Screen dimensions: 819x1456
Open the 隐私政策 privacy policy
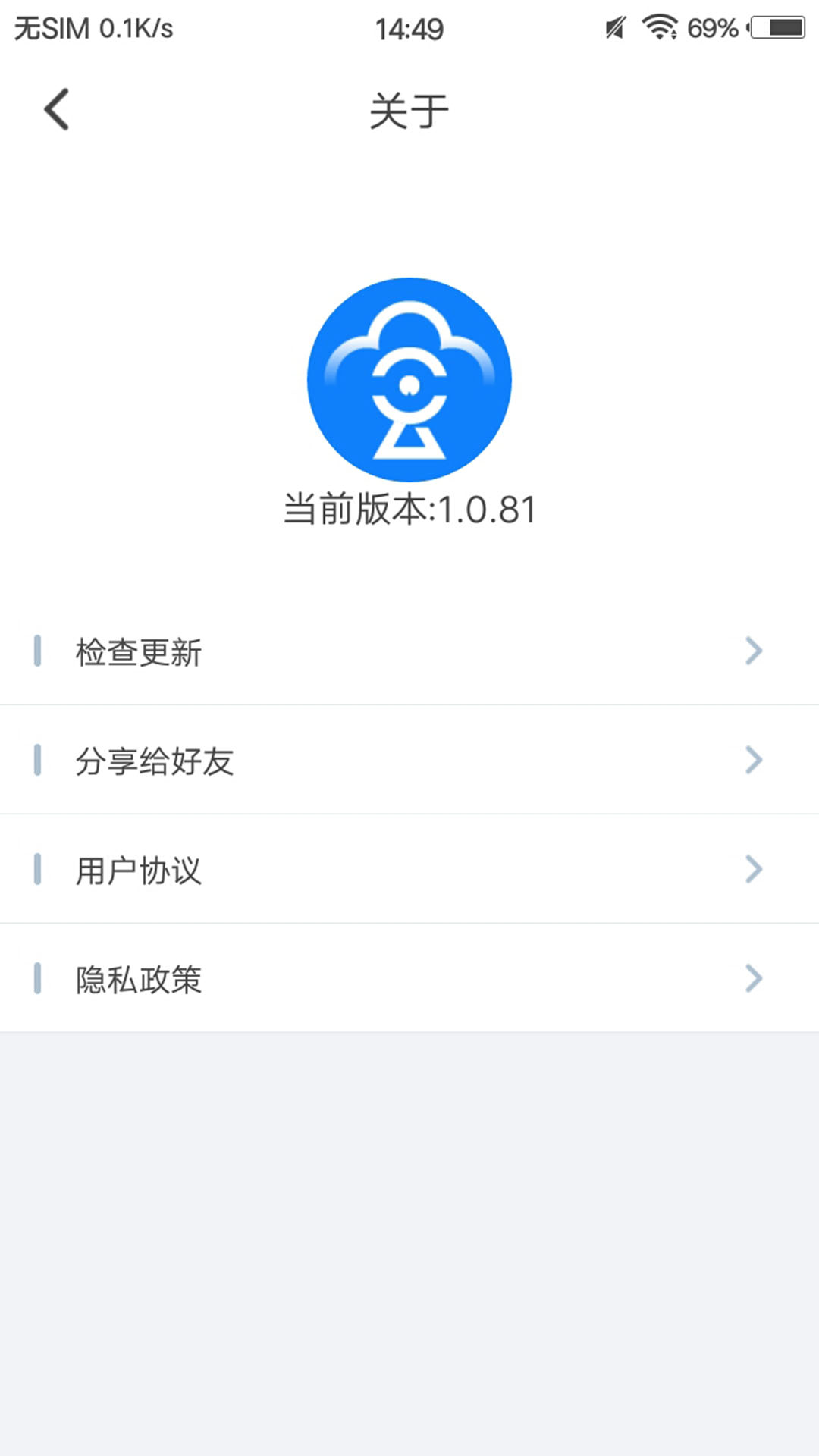pos(409,979)
